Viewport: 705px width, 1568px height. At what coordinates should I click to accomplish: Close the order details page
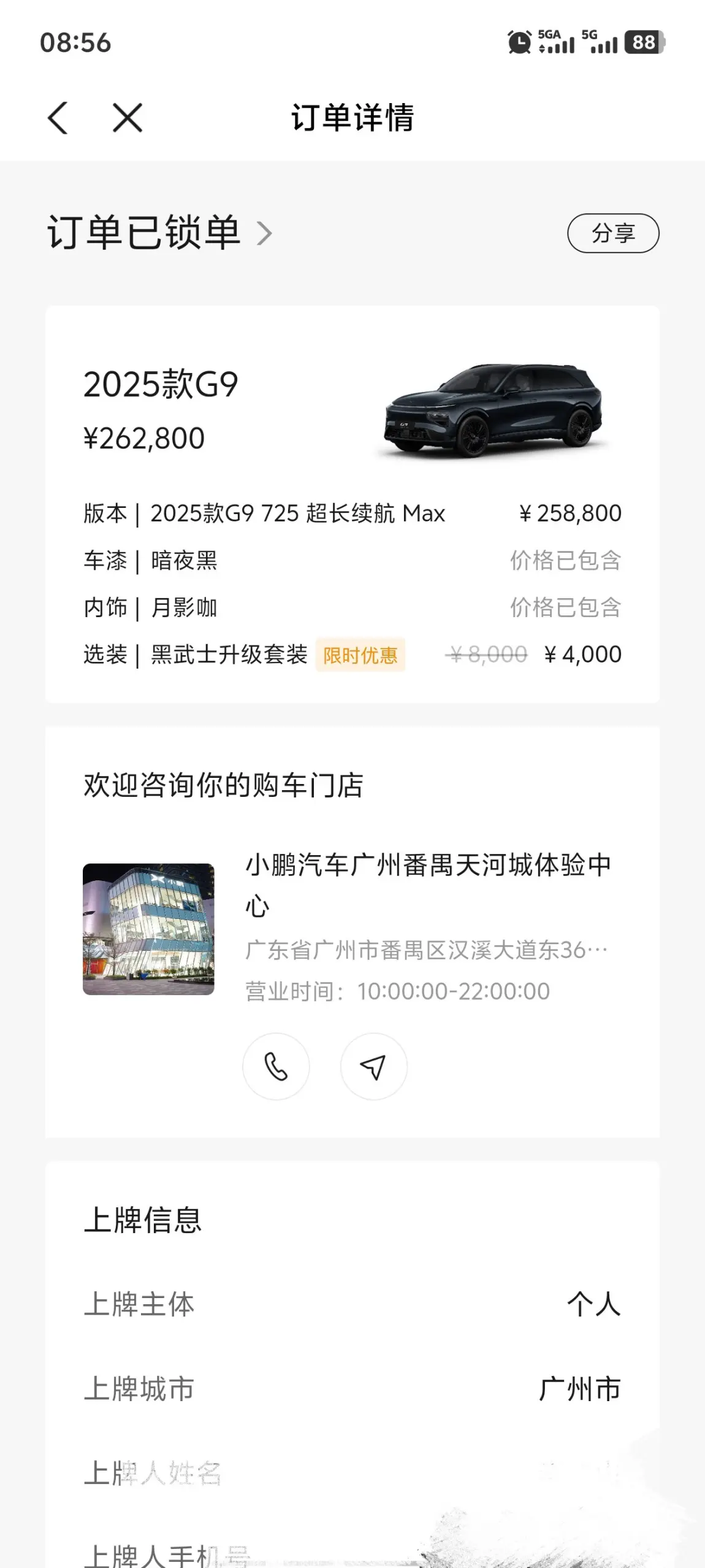point(128,118)
